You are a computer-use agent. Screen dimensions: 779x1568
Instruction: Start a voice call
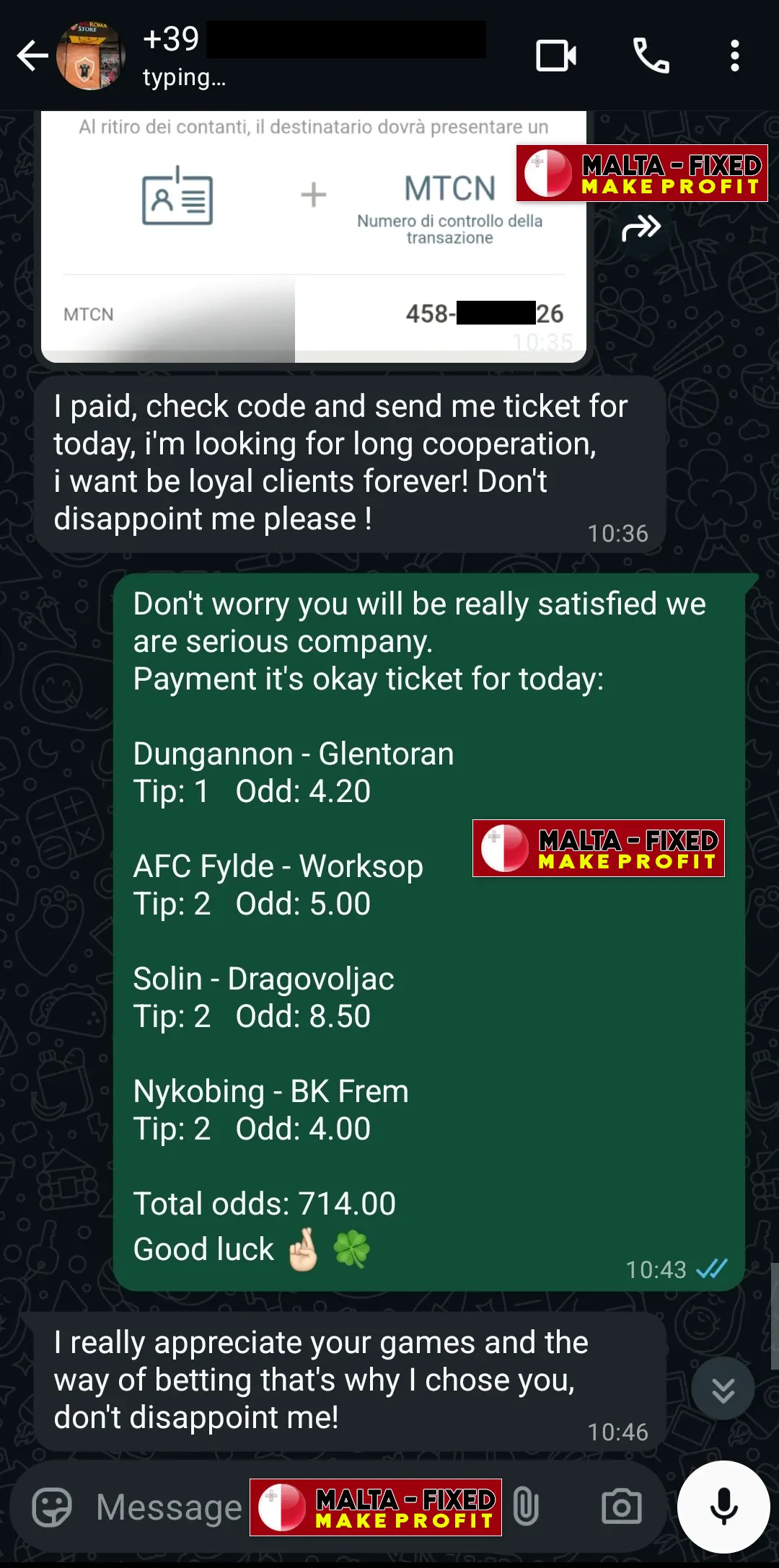tap(651, 56)
